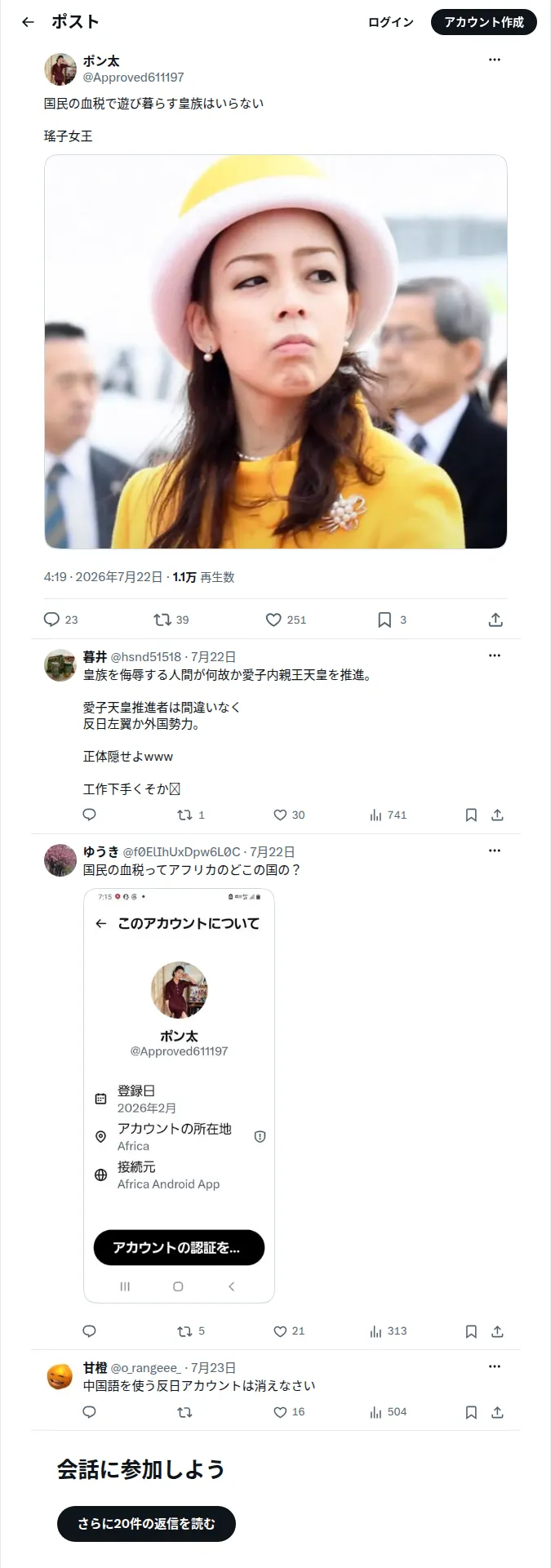
Task: Open ゆうき's profile handle
Action: 181,851
